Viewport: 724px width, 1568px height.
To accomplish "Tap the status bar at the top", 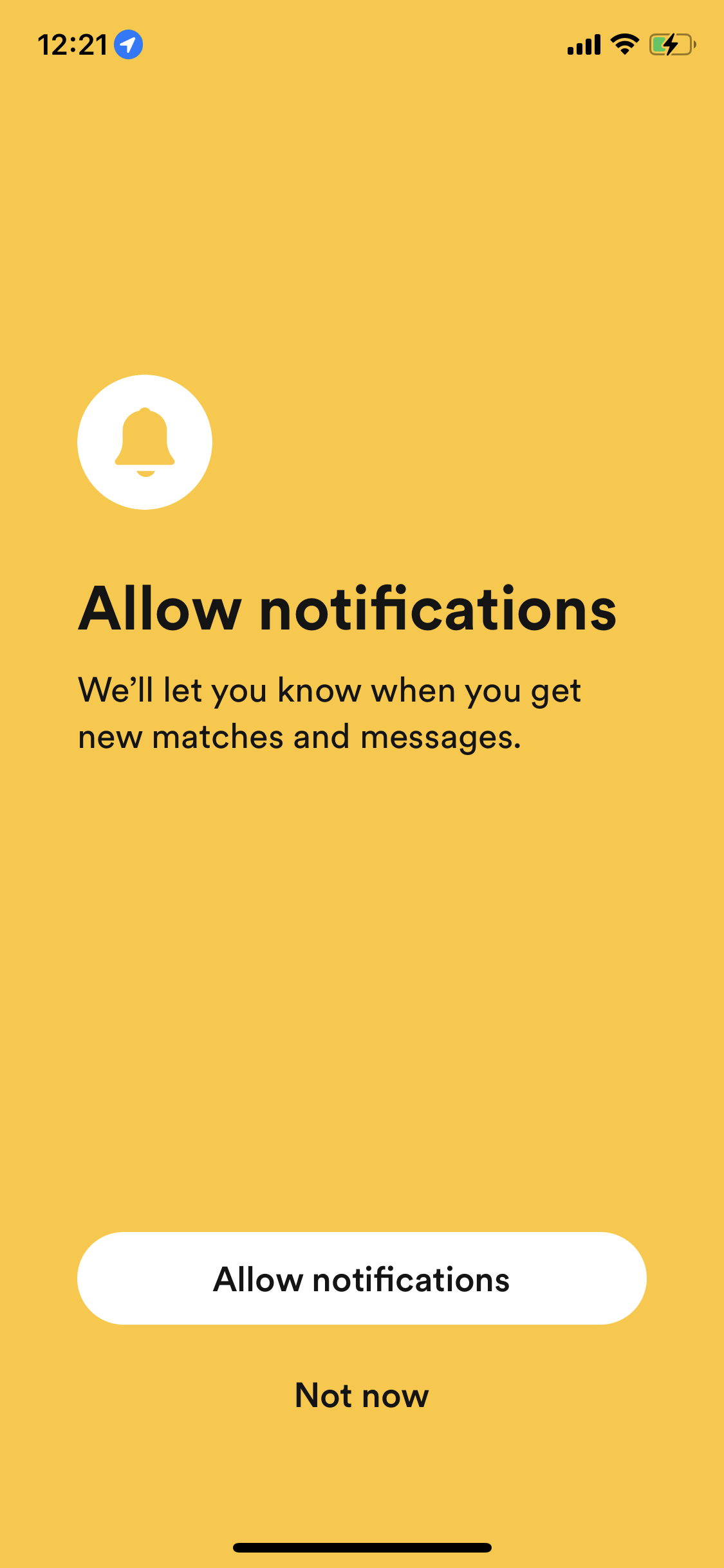I will tap(362, 44).
